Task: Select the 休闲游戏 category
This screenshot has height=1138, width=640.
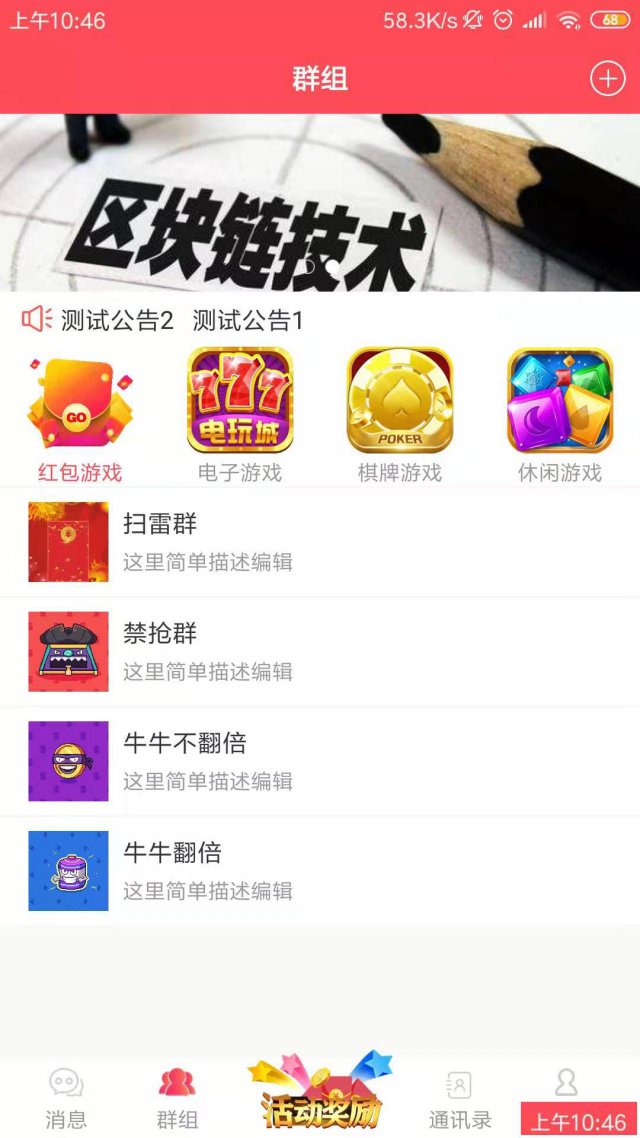Action: [560, 414]
